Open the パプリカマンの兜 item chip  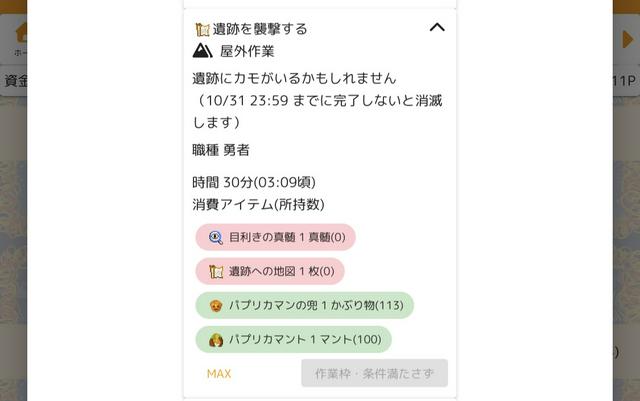[305, 305]
